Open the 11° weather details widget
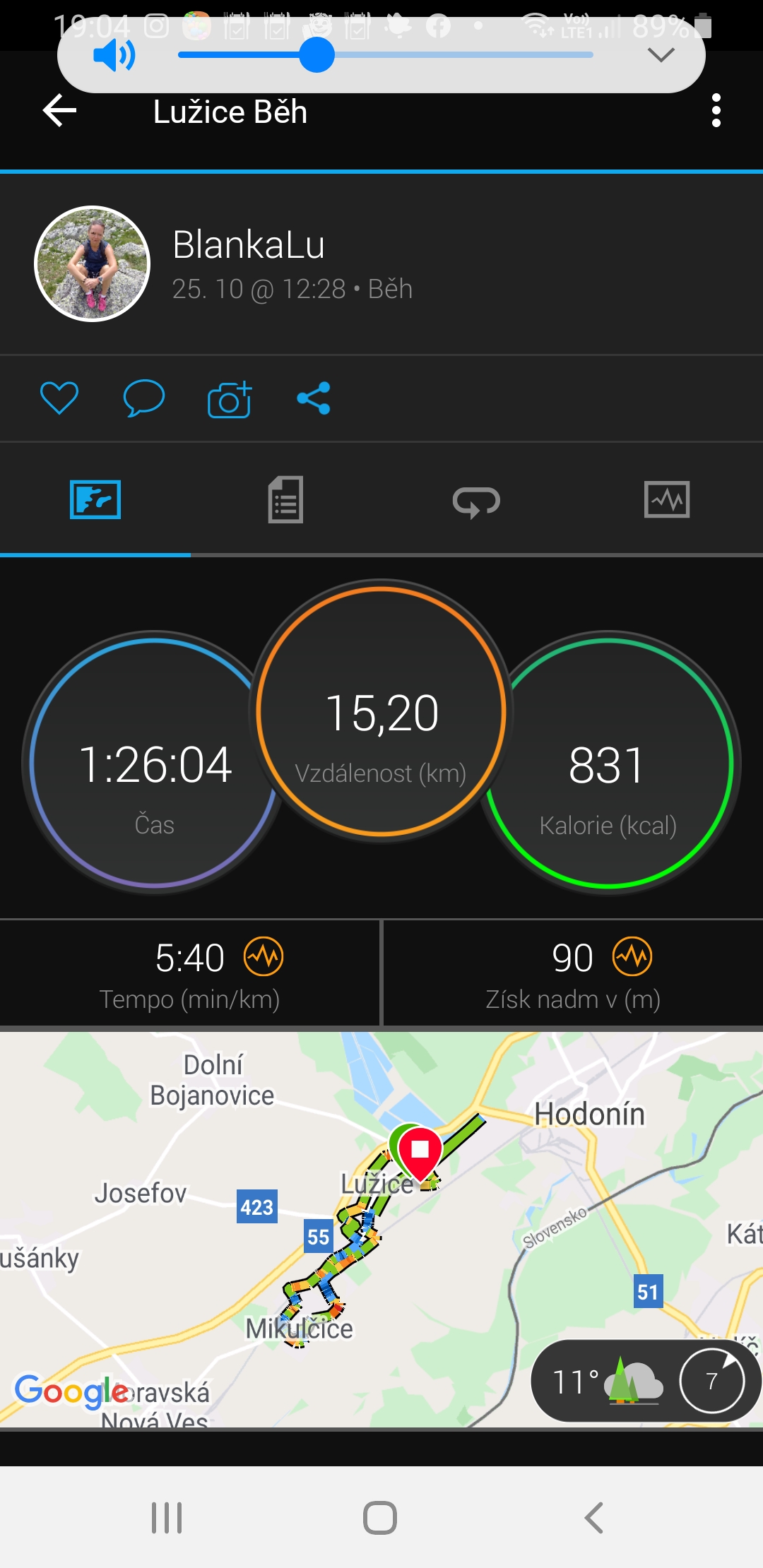The image size is (763, 1568). 646,1381
